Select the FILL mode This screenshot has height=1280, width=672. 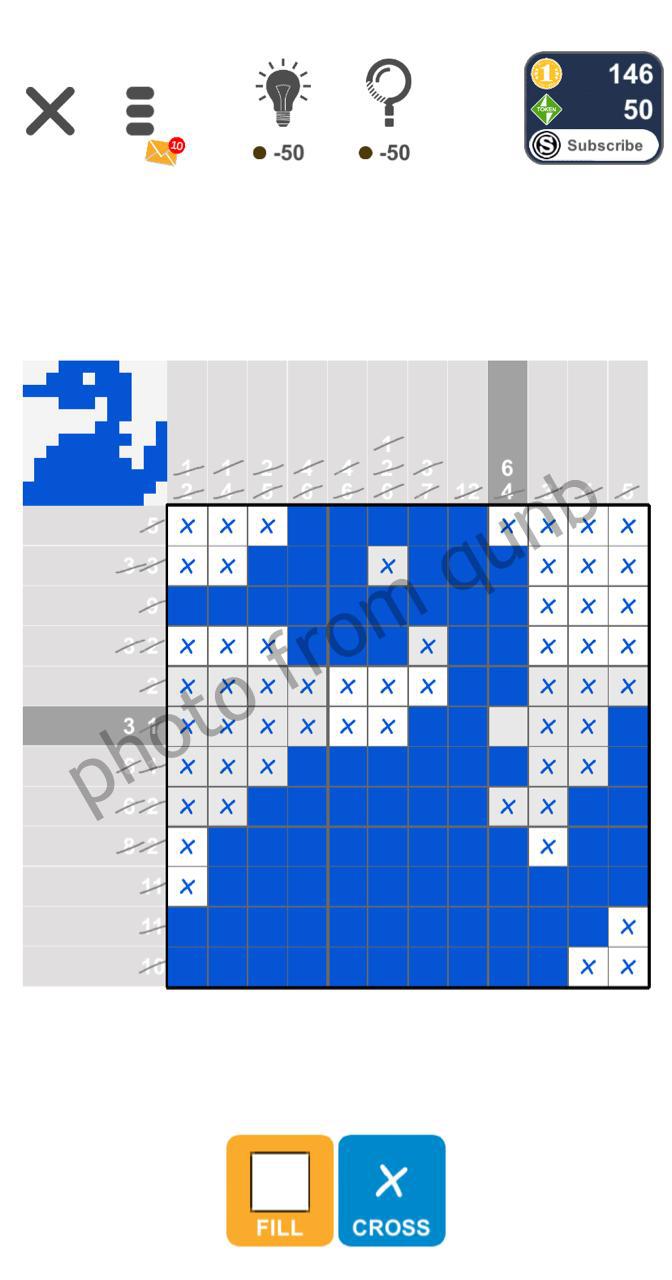(x=280, y=1190)
